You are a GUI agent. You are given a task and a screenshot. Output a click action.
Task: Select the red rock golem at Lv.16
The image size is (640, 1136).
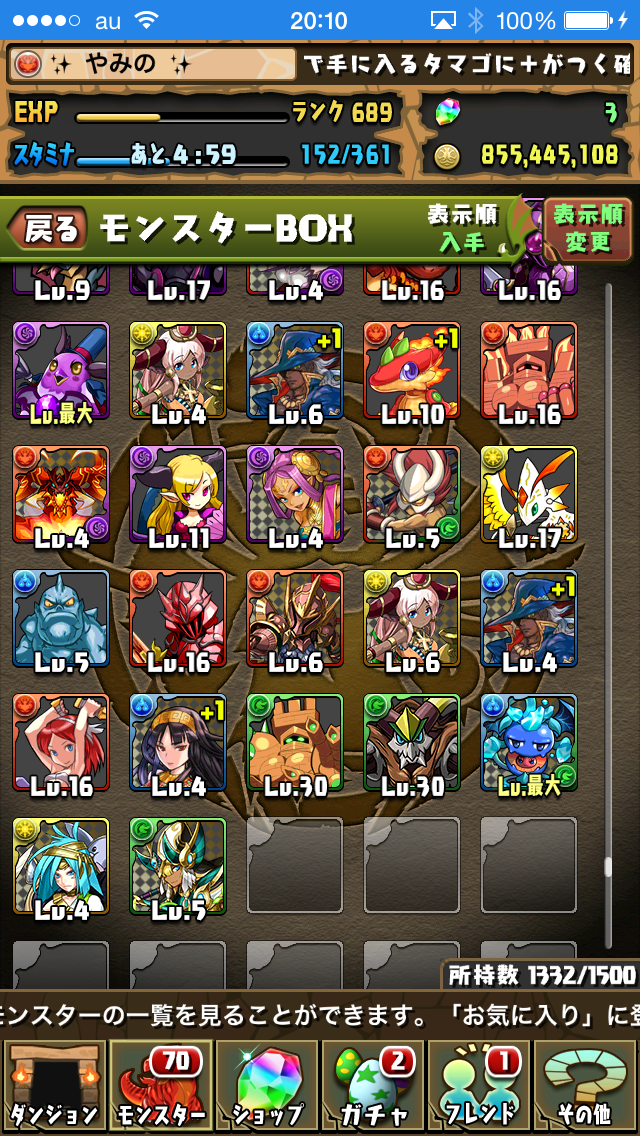click(x=529, y=371)
